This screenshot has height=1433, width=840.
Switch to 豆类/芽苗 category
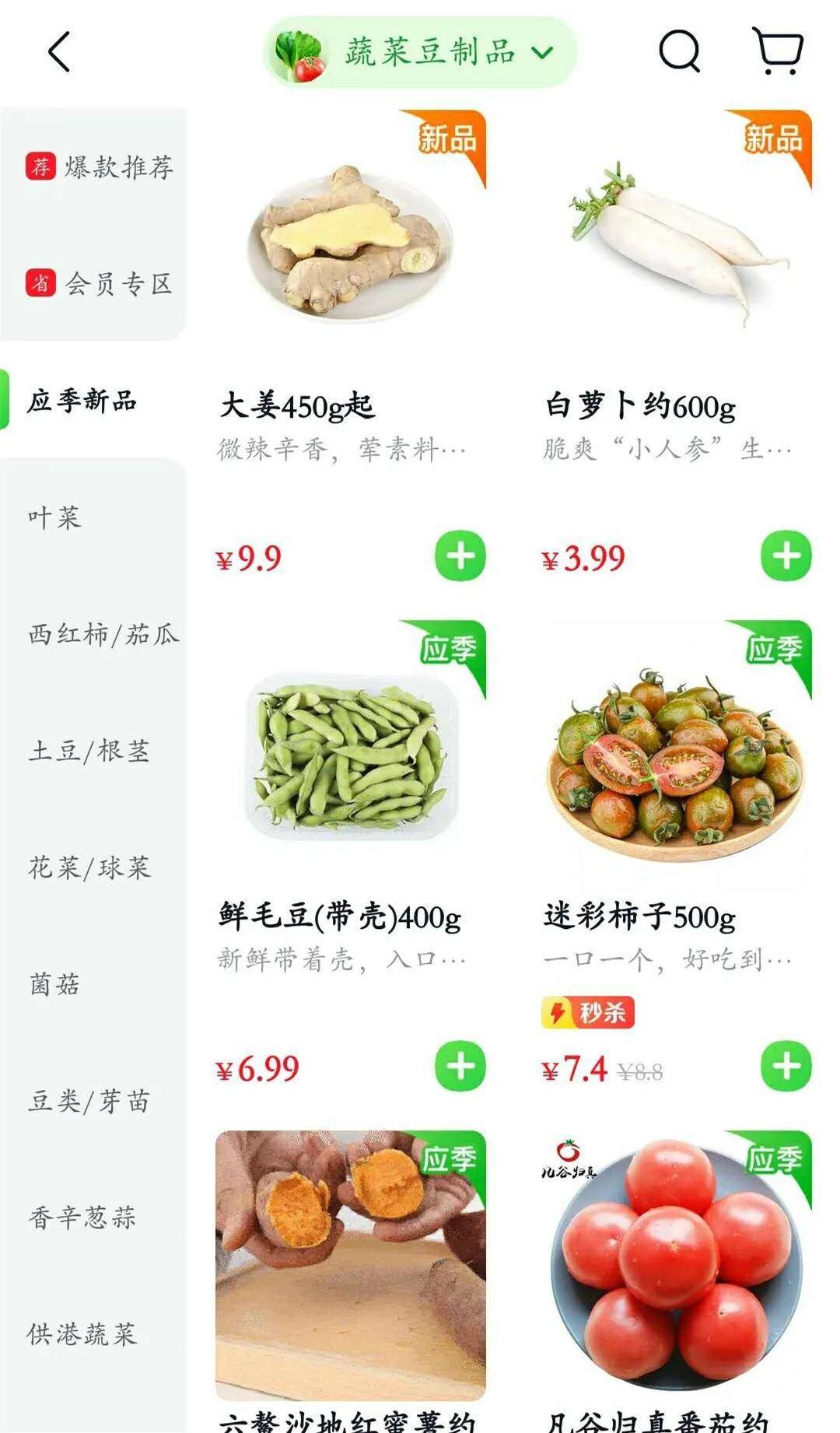[89, 1101]
